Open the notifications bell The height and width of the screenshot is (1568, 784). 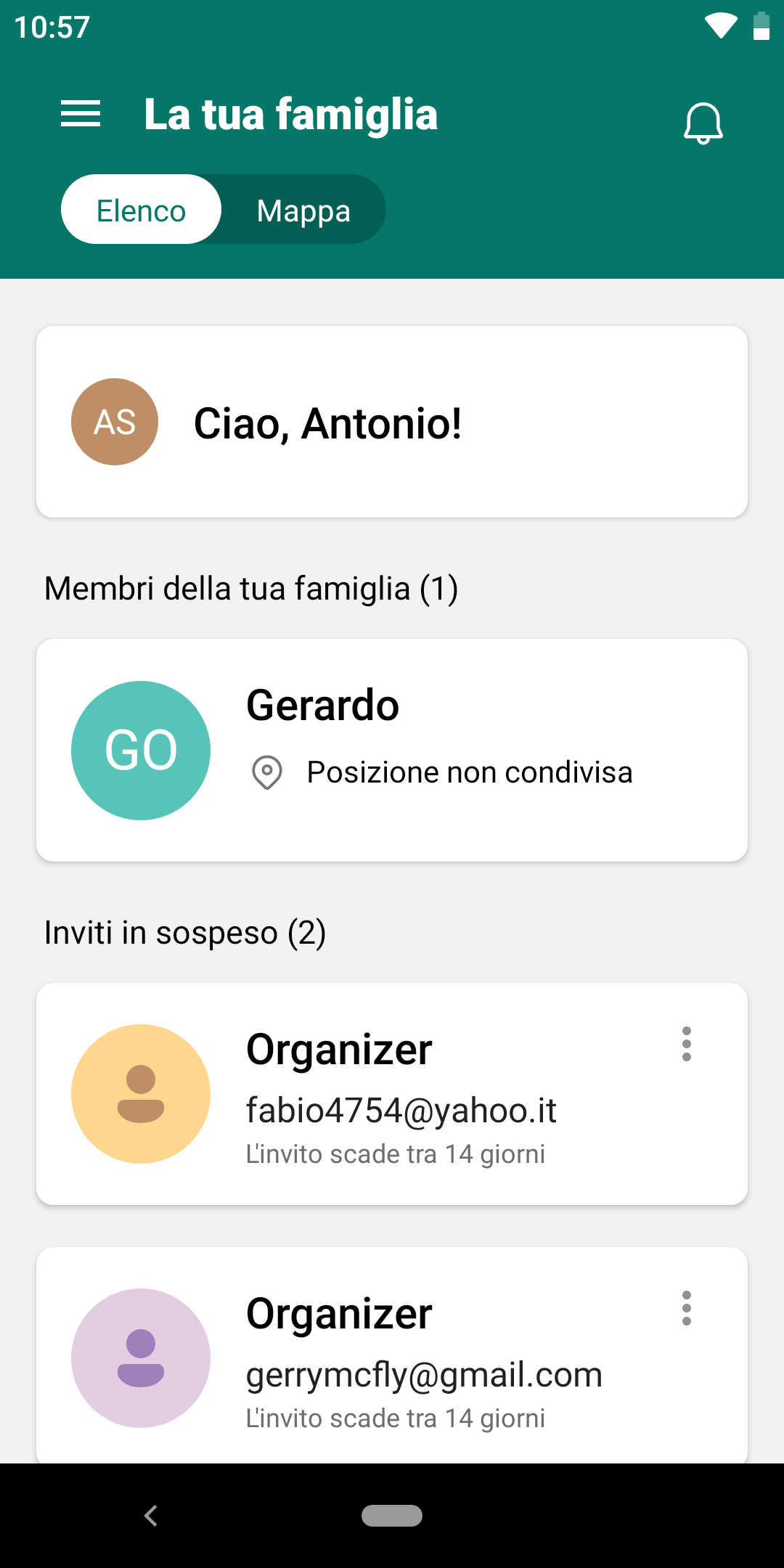coord(703,123)
